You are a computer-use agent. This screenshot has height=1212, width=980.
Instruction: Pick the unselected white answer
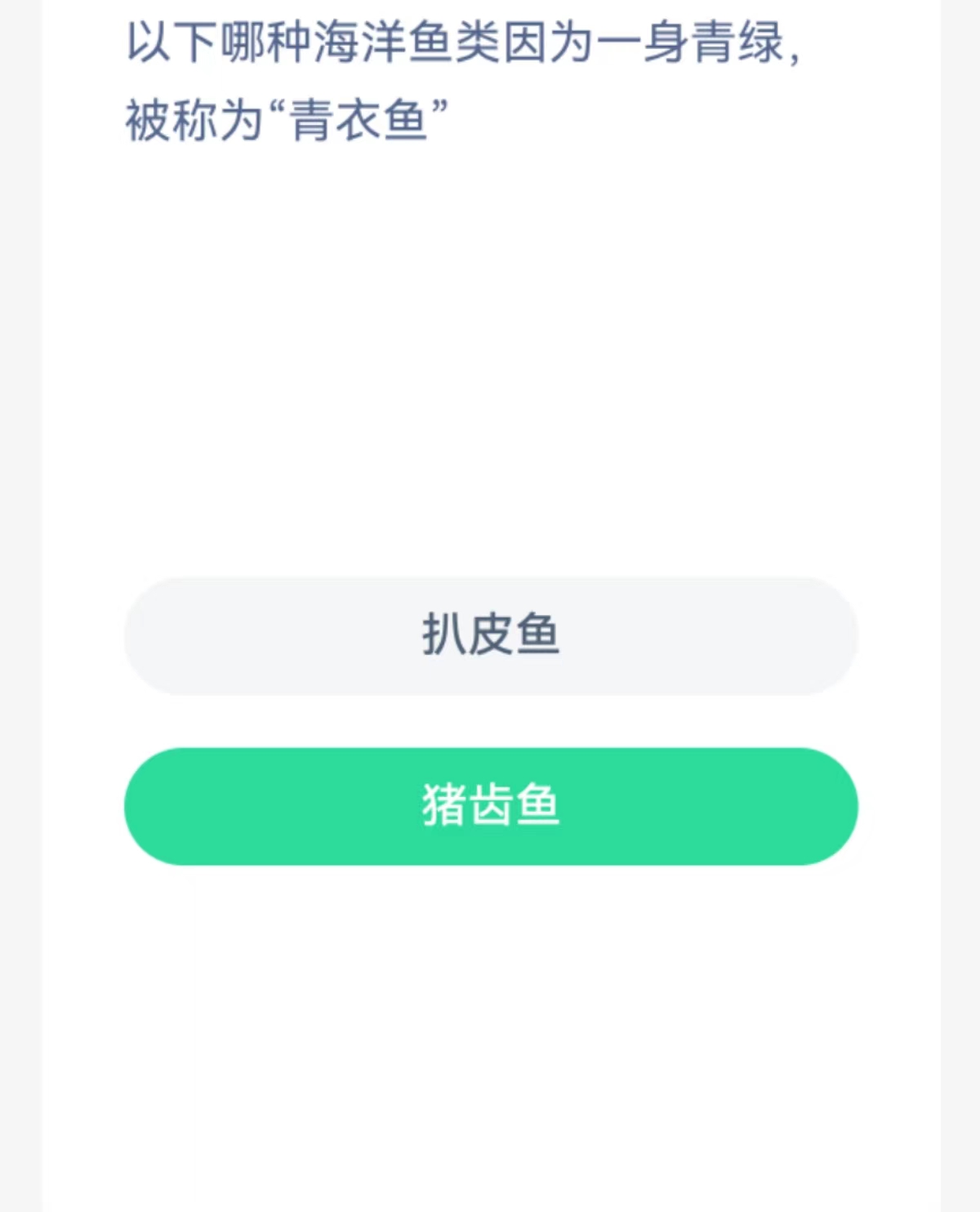click(490, 635)
